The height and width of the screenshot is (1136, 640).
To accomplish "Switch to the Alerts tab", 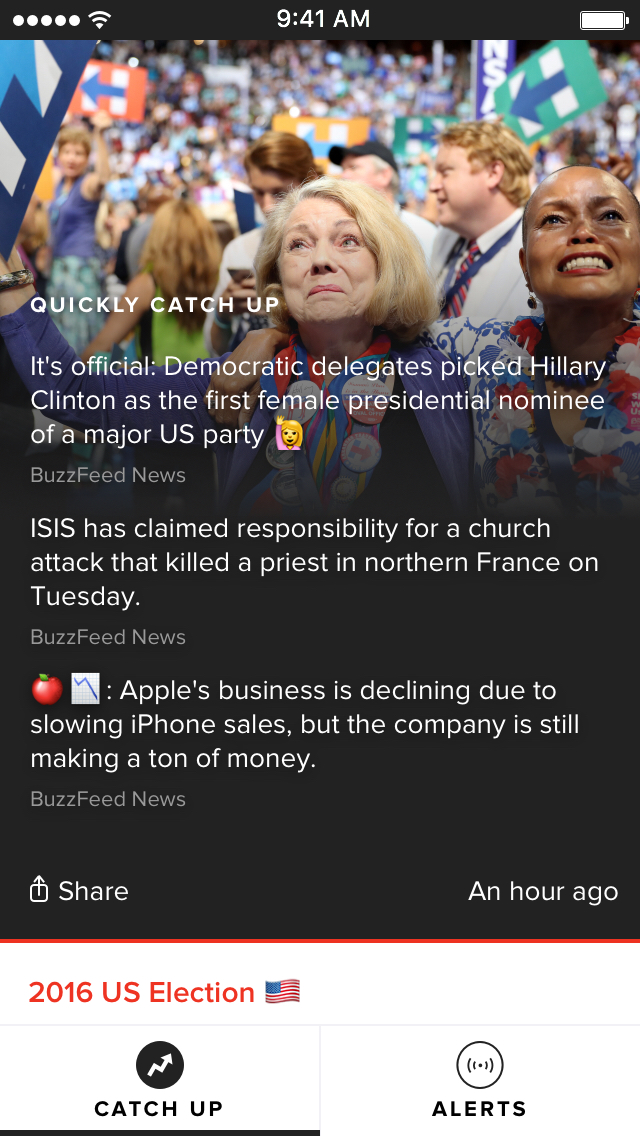I will click(x=480, y=1079).
